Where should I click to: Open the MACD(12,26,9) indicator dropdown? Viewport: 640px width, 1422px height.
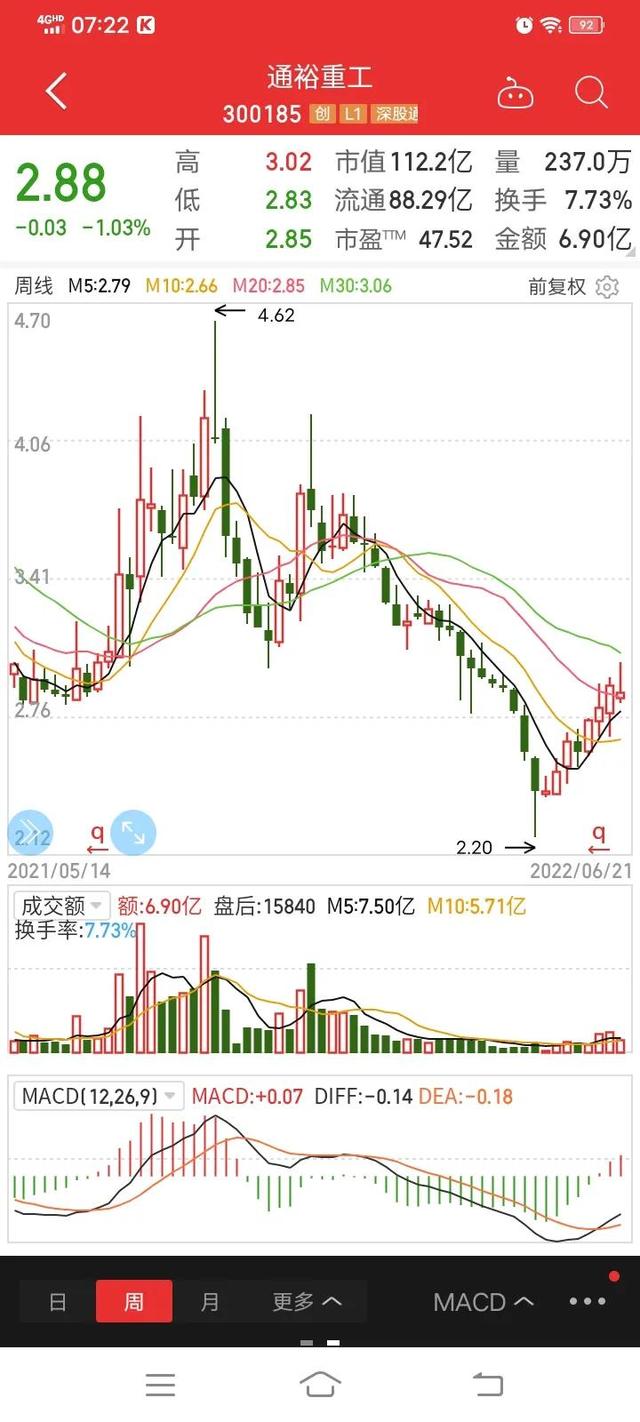tap(99, 1096)
